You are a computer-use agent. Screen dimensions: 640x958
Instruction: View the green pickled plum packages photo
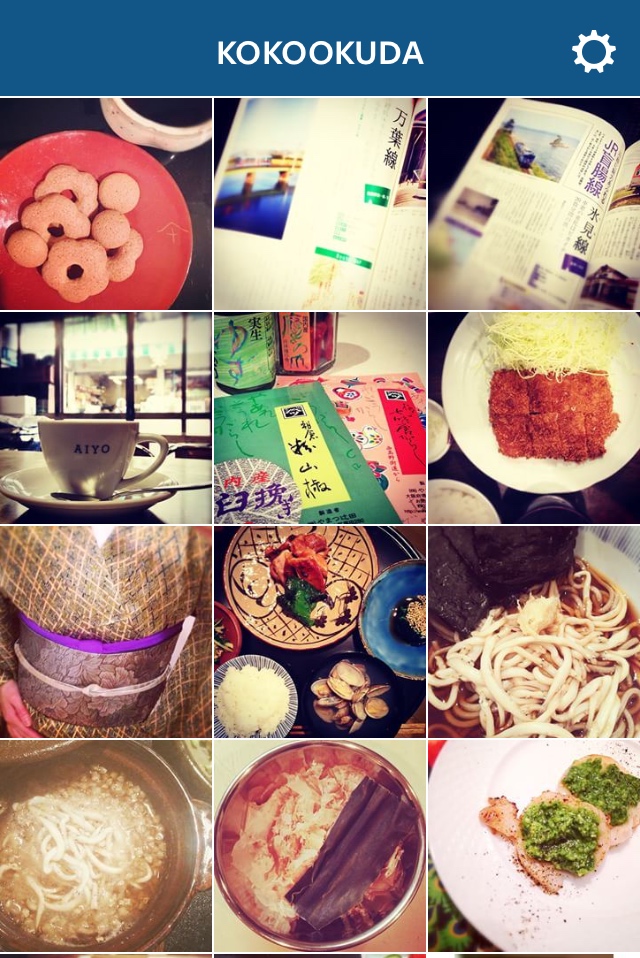[x=320, y=418]
